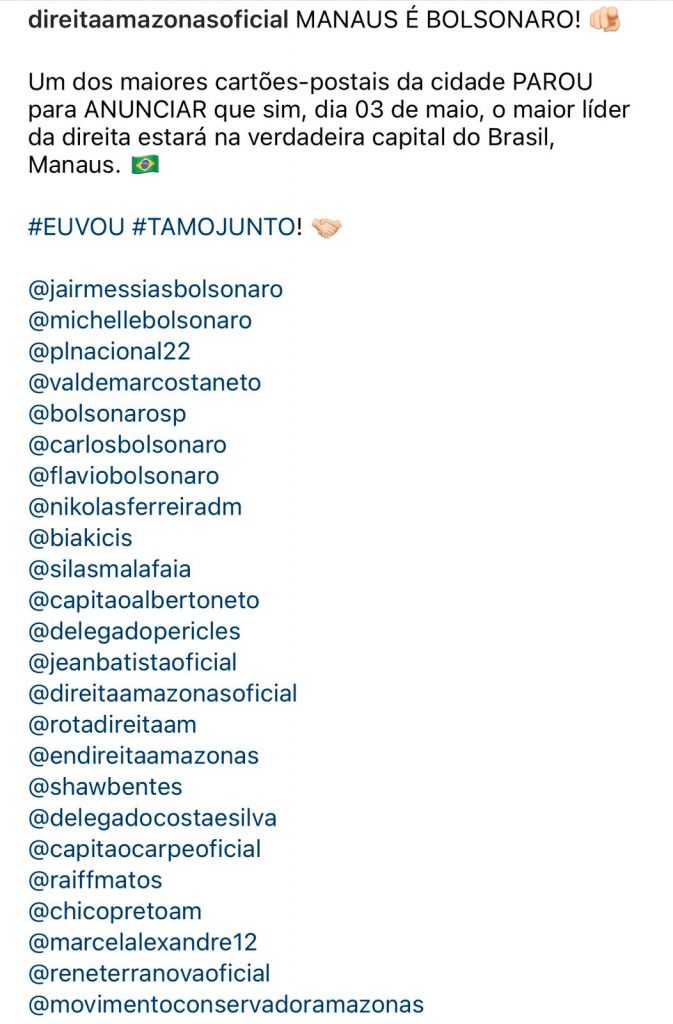Visit the @reneterranovaoficial profile
Screen dimensions: 673x1024
tap(150, 973)
